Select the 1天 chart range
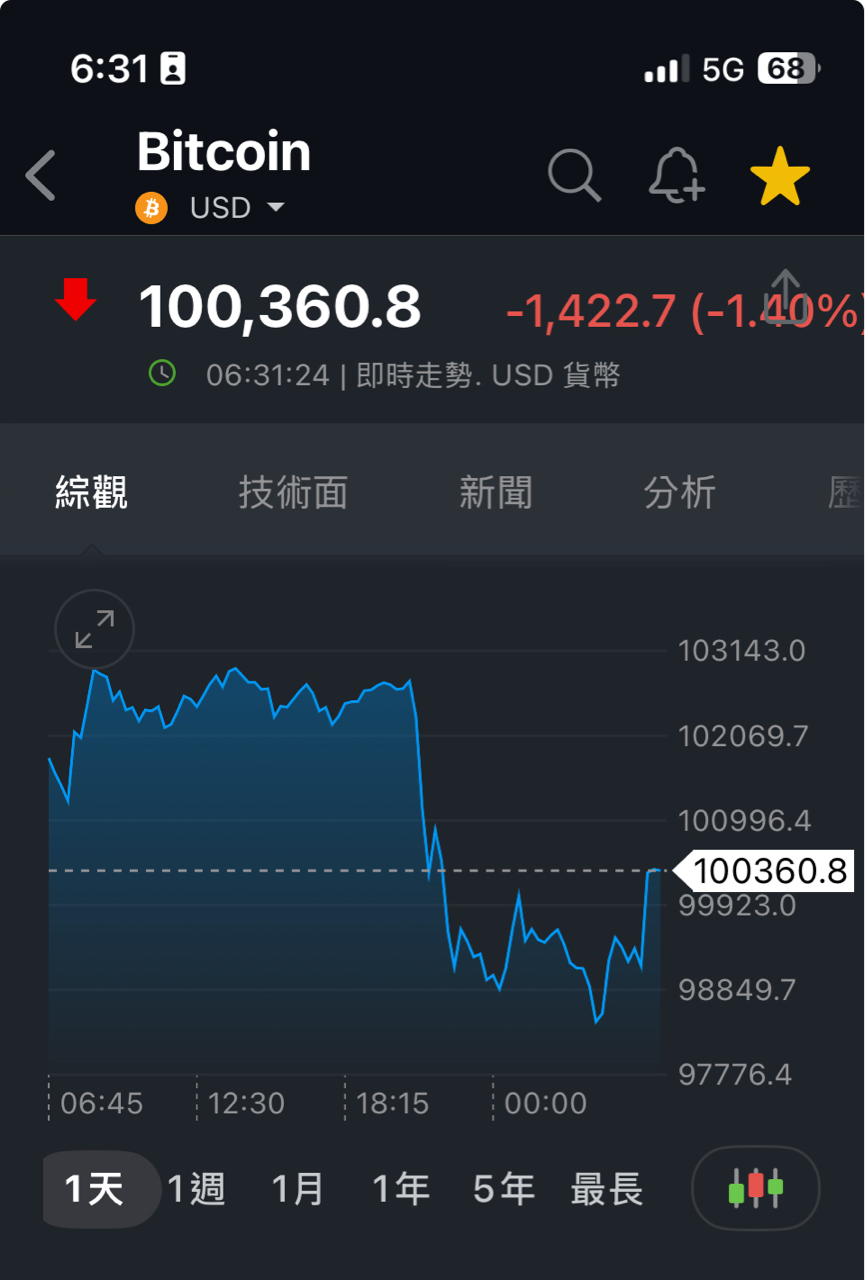Screen dimensions: 865x1280 (95, 1189)
